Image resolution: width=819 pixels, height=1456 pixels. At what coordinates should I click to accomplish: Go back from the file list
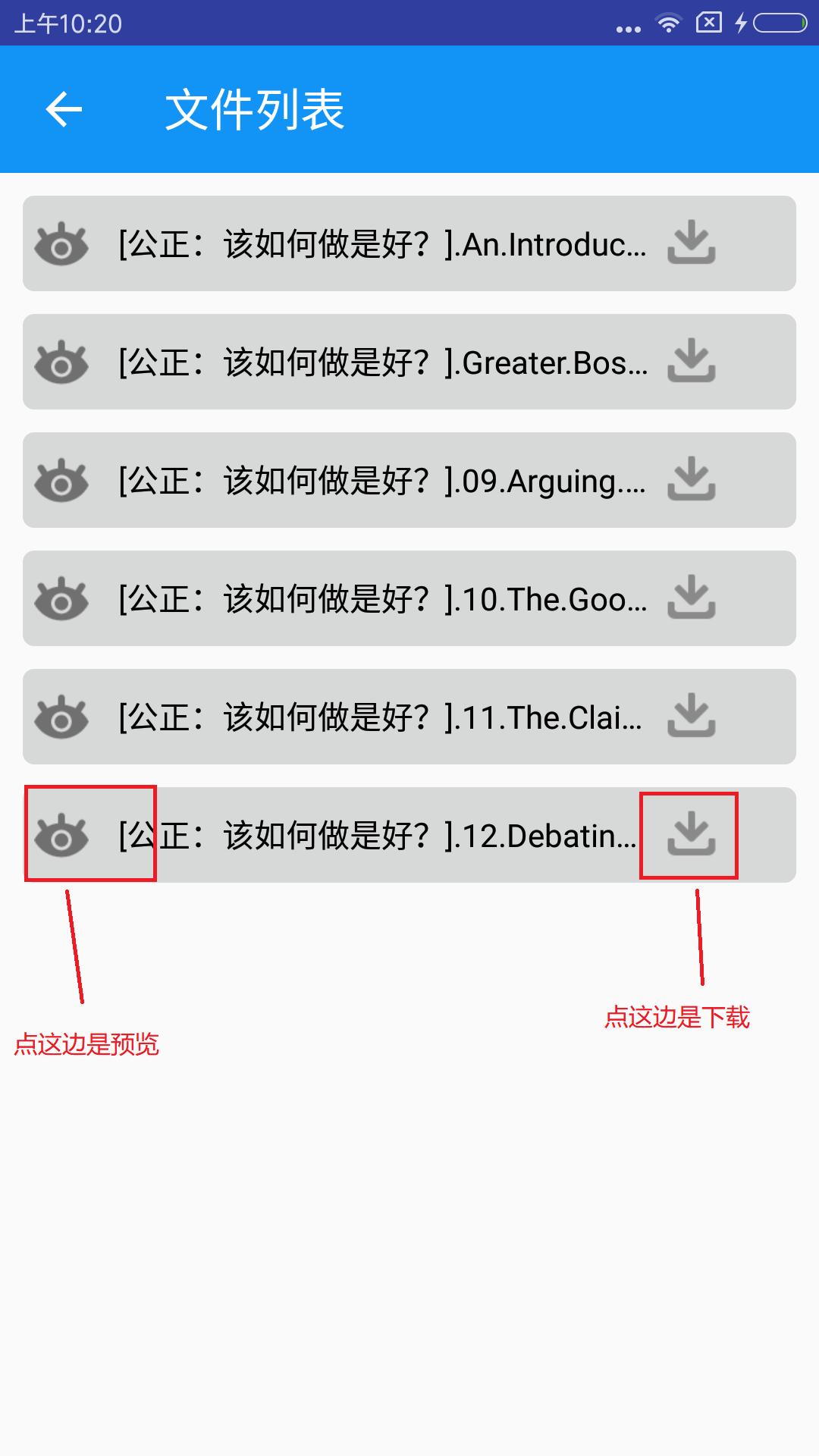click(x=64, y=110)
